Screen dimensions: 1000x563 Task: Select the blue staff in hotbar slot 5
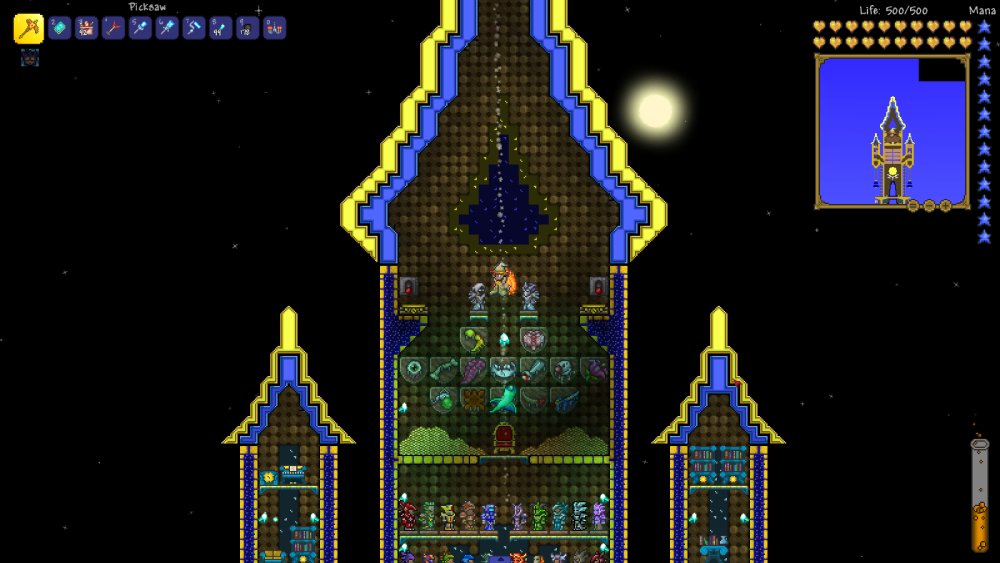140,28
